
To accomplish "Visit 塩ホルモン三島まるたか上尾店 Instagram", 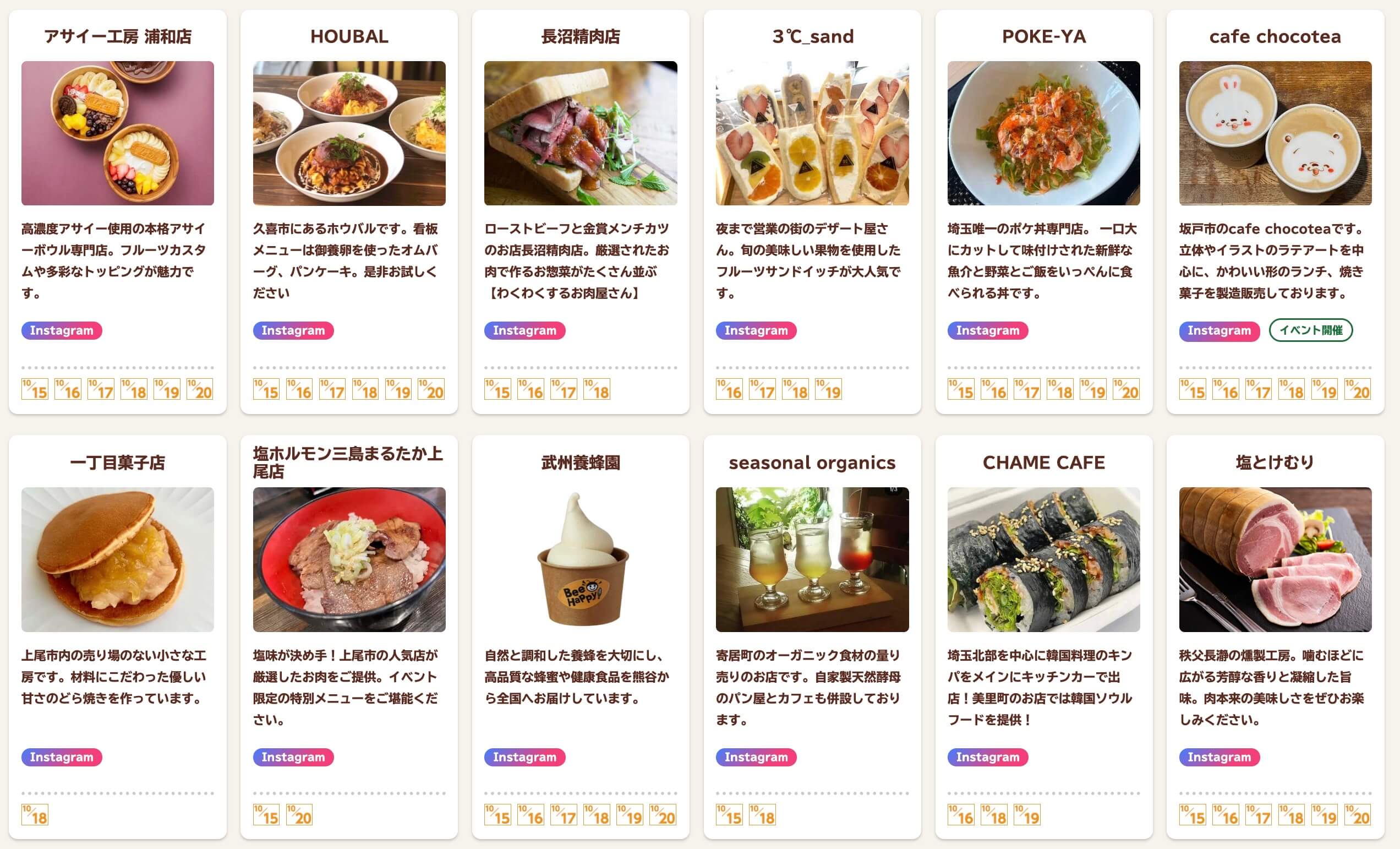I will 293,757.
